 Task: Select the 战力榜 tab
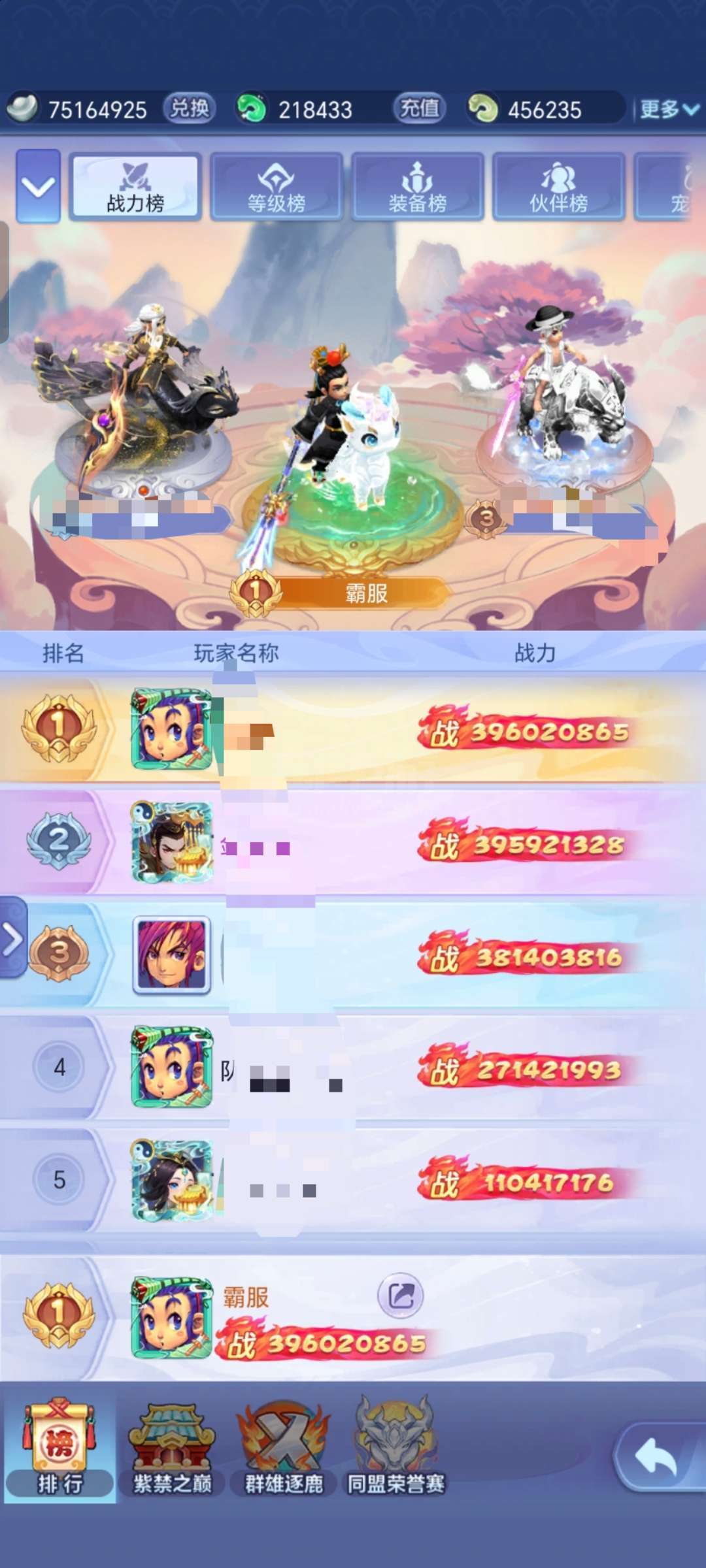135,187
